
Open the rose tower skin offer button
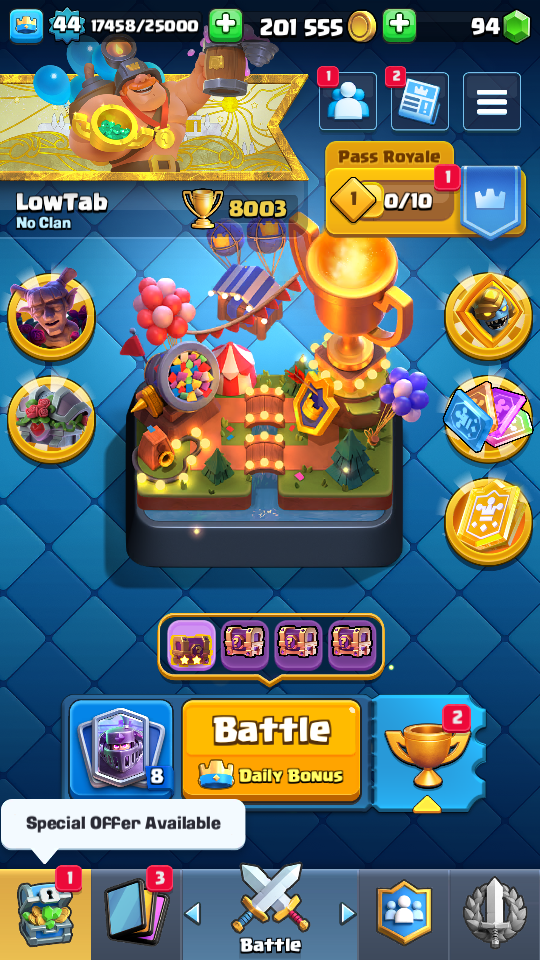pos(51,419)
